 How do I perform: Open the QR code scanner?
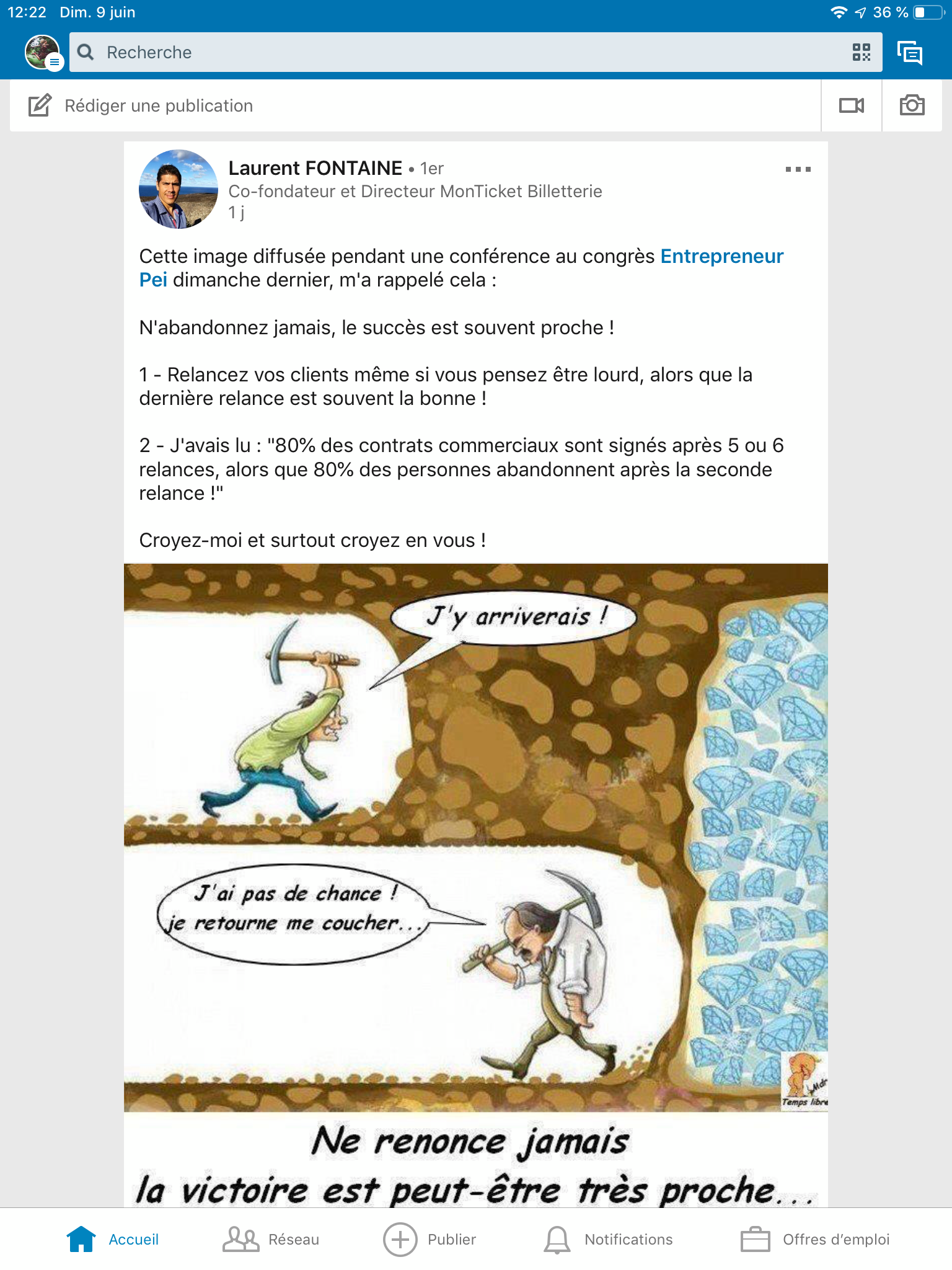(x=861, y=52)
